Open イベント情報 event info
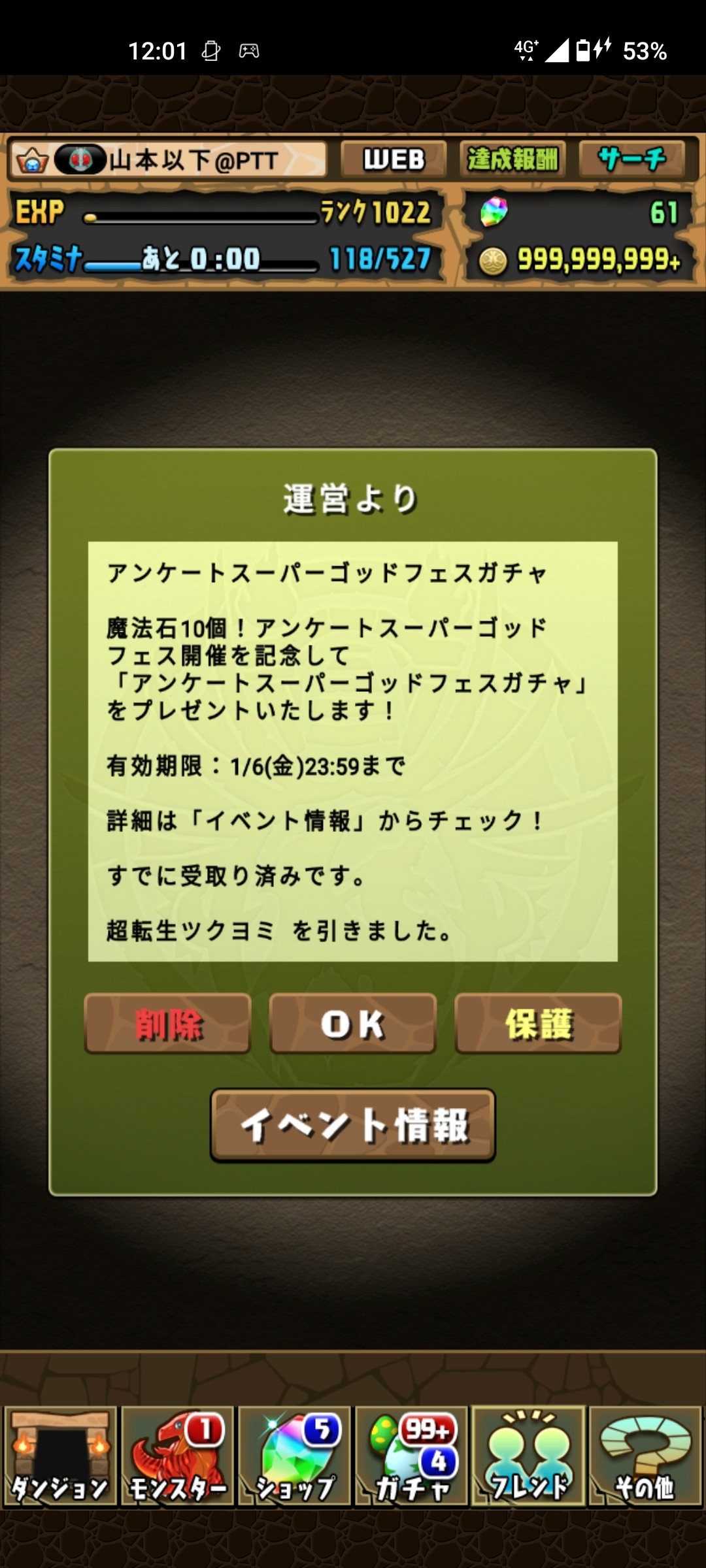This screenshot has height=1568, width=706. [x=353, y=1125]
